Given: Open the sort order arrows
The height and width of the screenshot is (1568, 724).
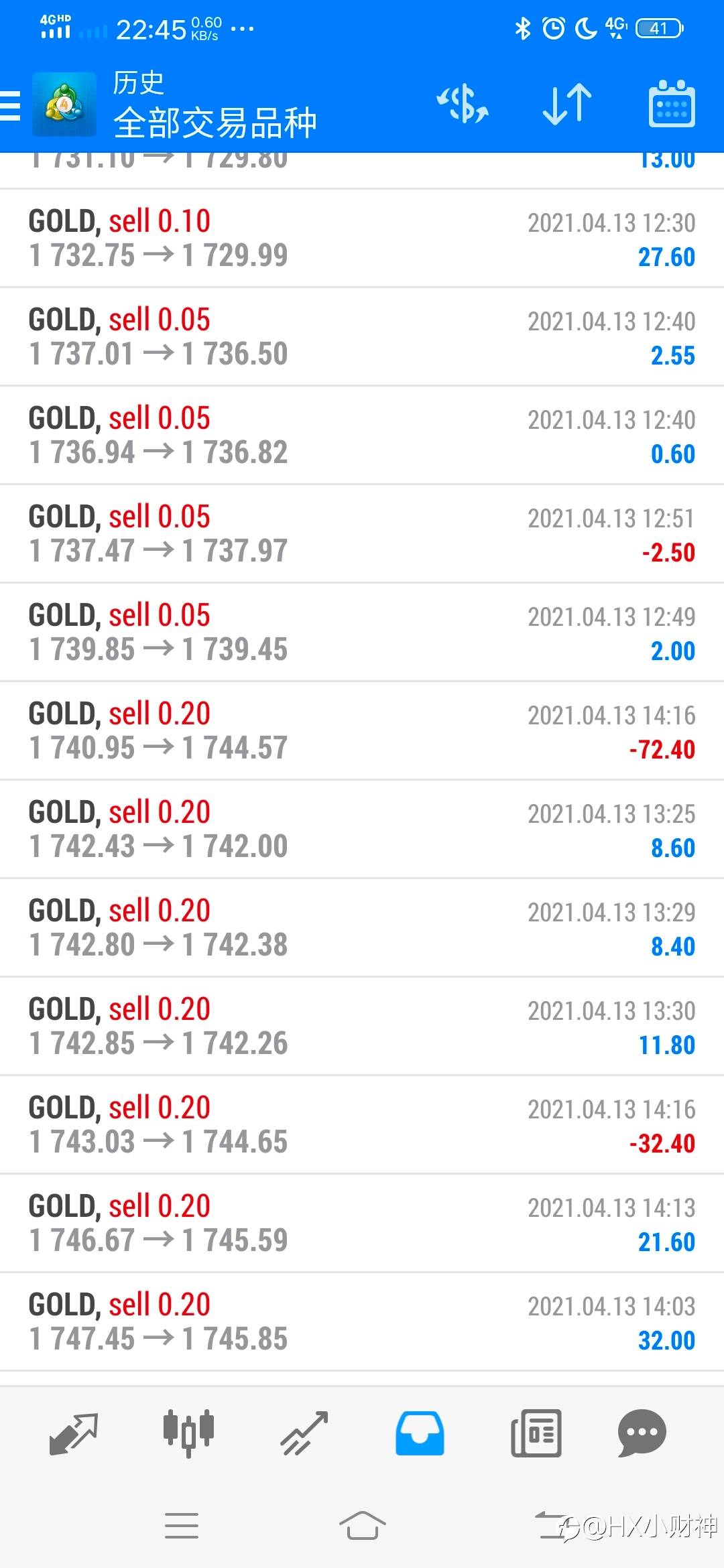Looking at the screenshot, I should pos(567,105).
